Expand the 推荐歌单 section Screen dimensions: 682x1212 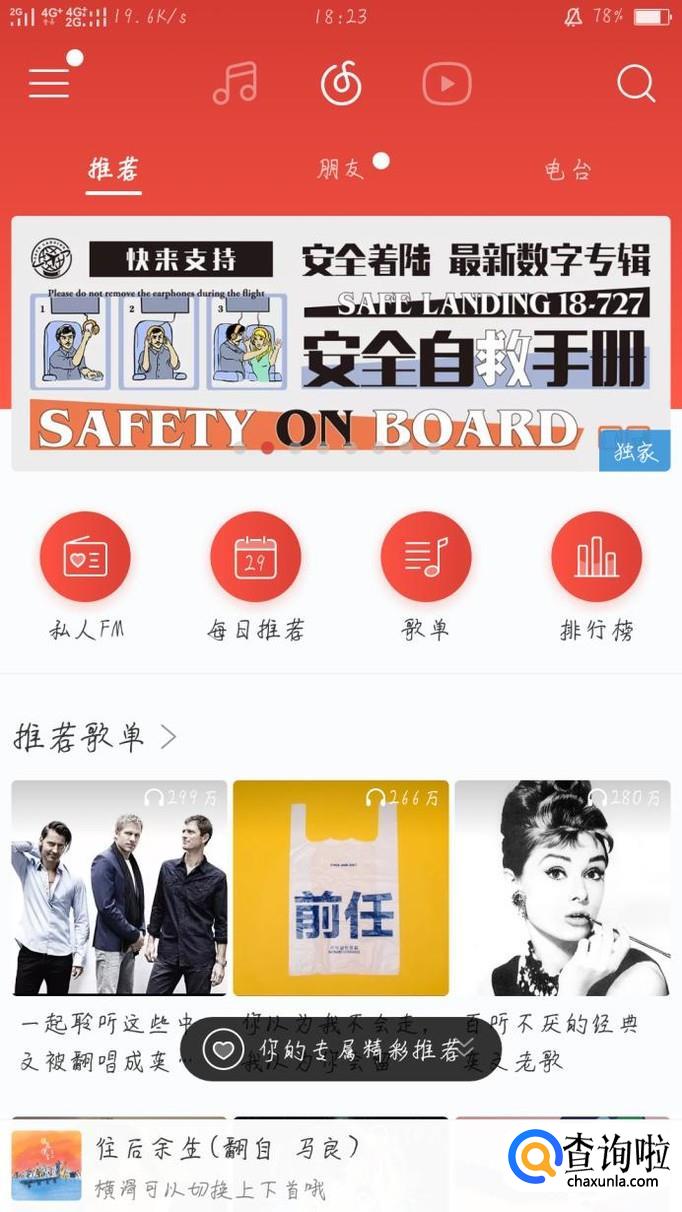coord(95,738)
